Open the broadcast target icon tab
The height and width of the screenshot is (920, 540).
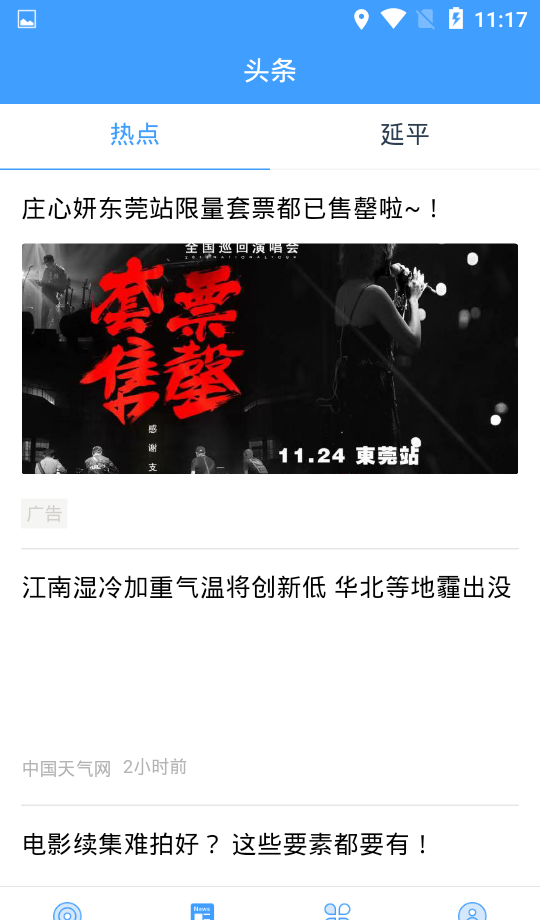68,911
